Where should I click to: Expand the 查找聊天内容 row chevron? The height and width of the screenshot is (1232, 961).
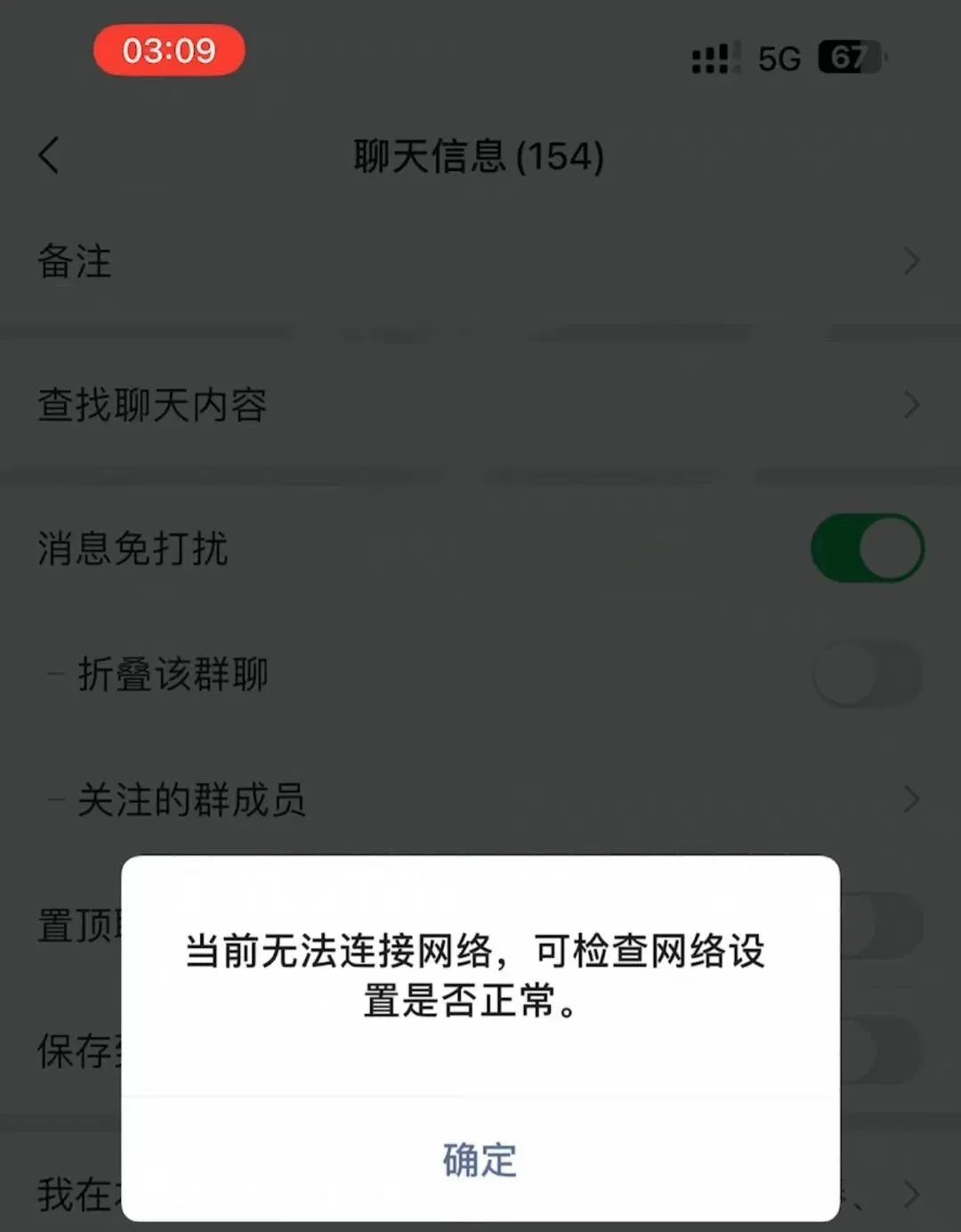[x=912, y=405]
